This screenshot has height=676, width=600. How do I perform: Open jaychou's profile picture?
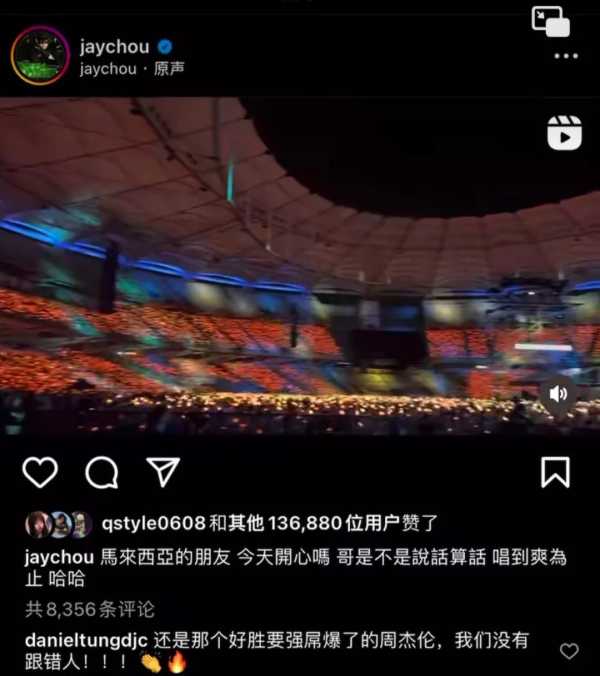(x=40, y=54)
